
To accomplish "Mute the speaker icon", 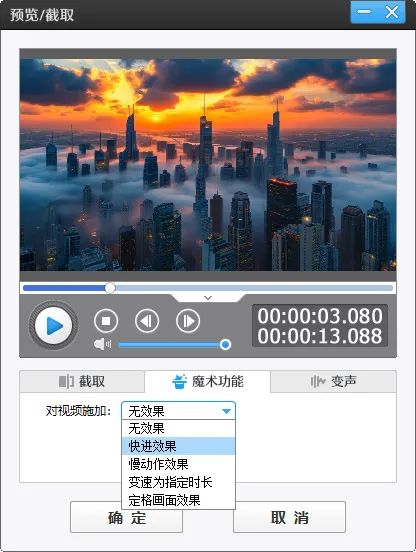I will (102, 344).
